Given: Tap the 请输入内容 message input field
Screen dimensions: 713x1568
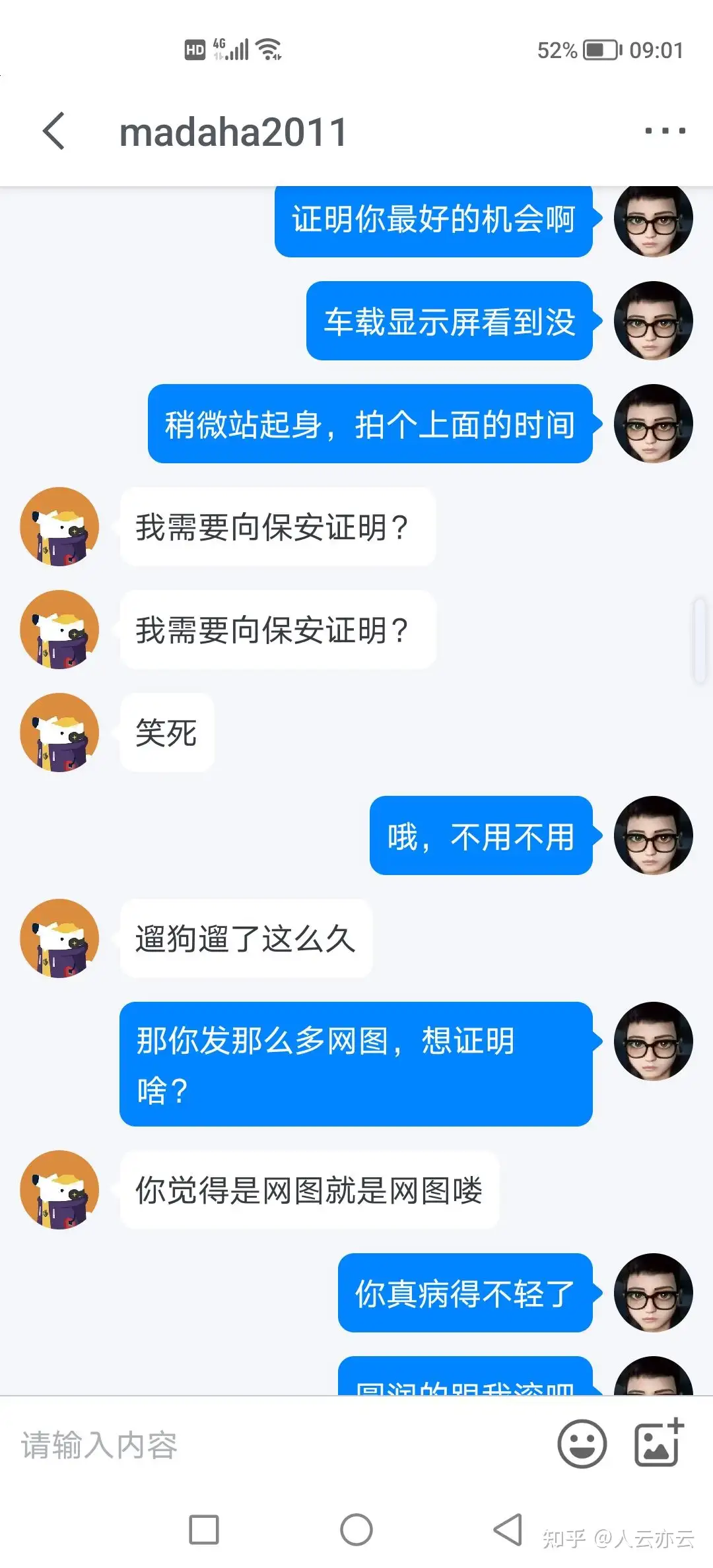Looking at the screenshot, I should [277, 1445].
